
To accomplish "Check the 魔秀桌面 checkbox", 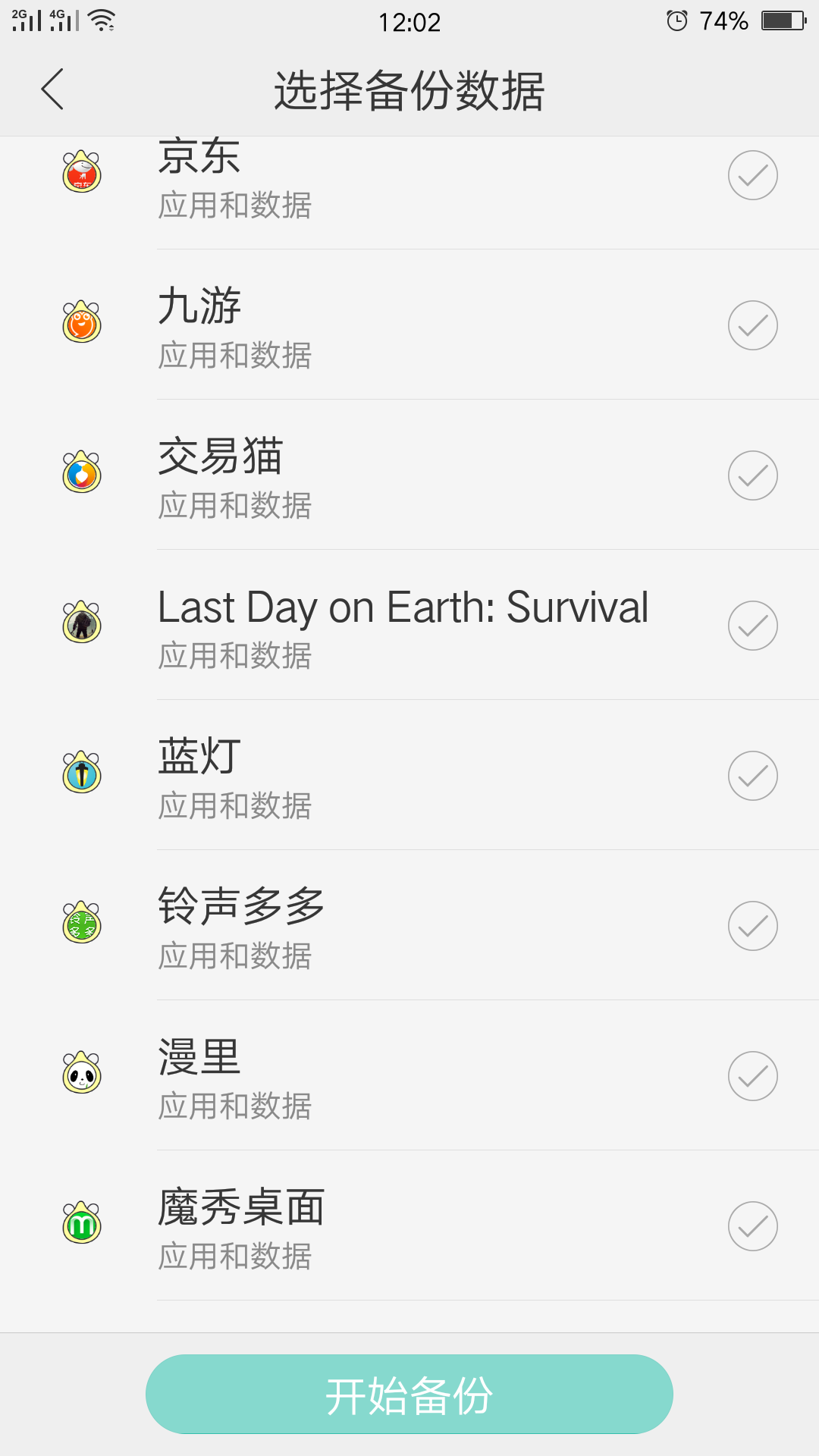I will pos(752,1226).
